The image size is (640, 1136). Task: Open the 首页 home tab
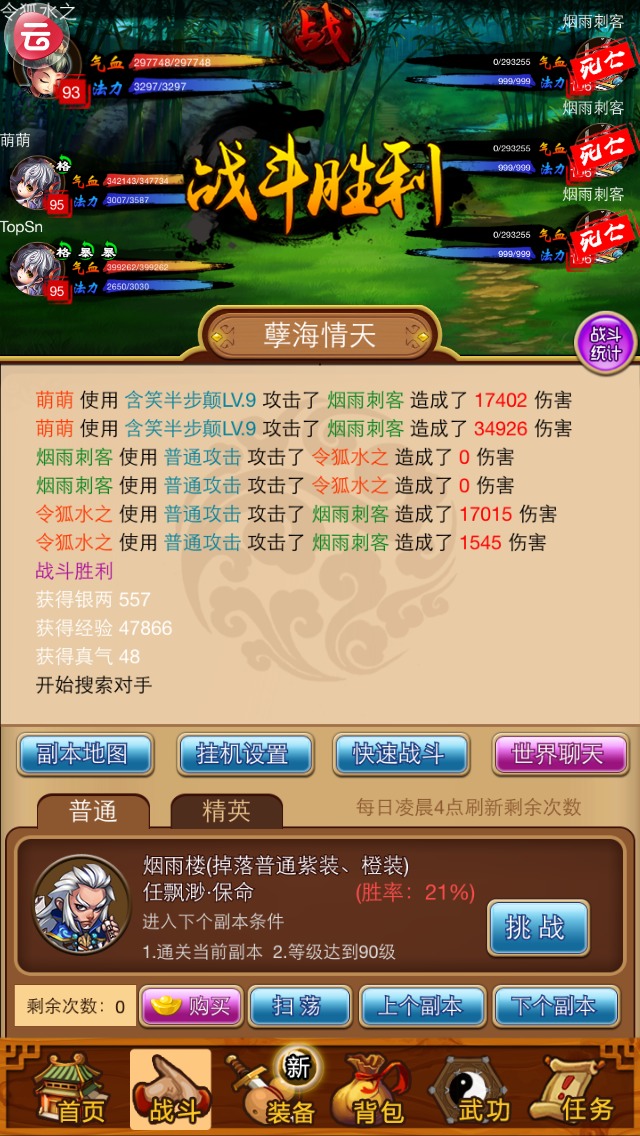click(68, 1091)
